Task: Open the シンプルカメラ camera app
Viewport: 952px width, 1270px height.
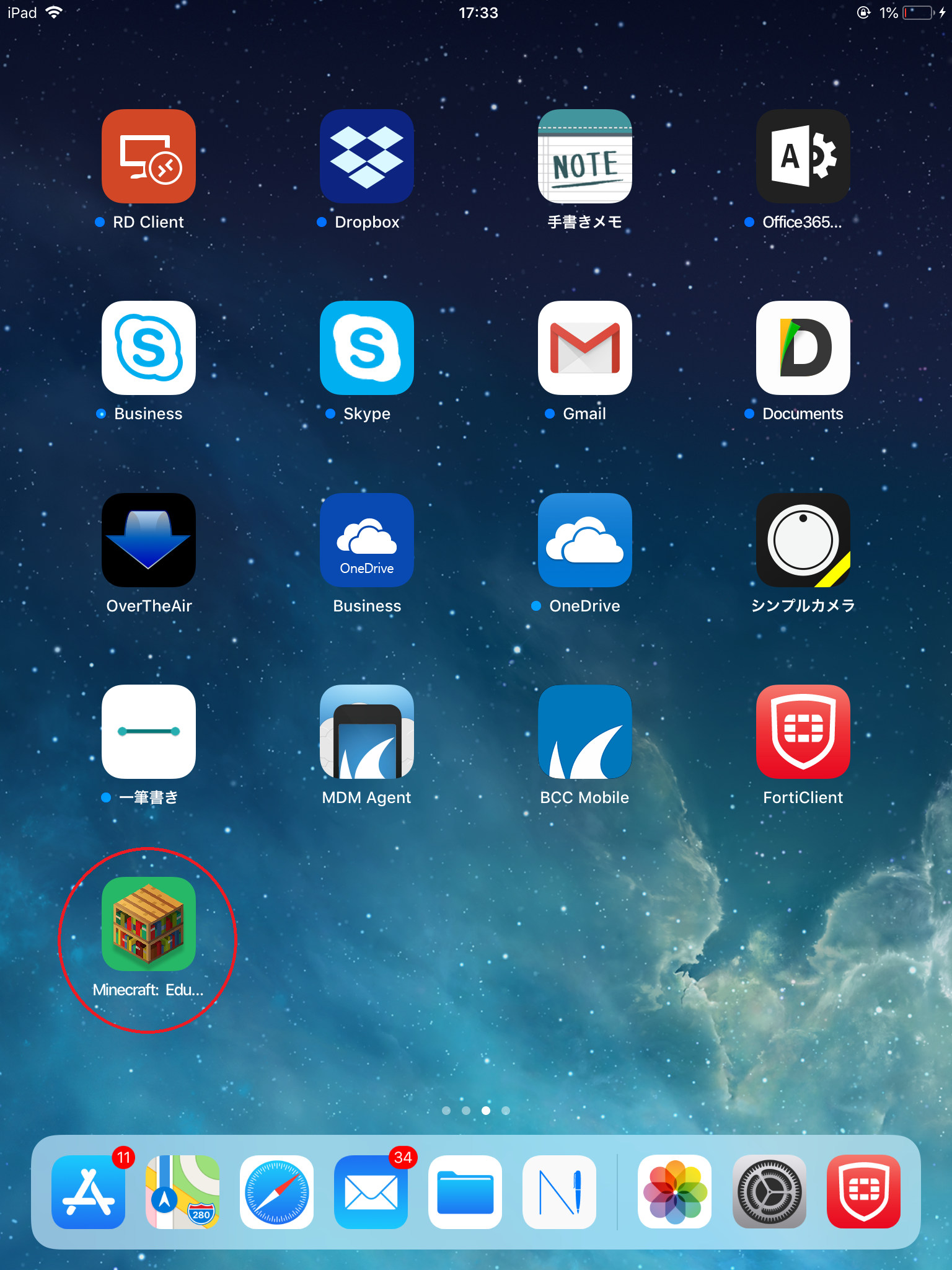Action: click(803, 540)
